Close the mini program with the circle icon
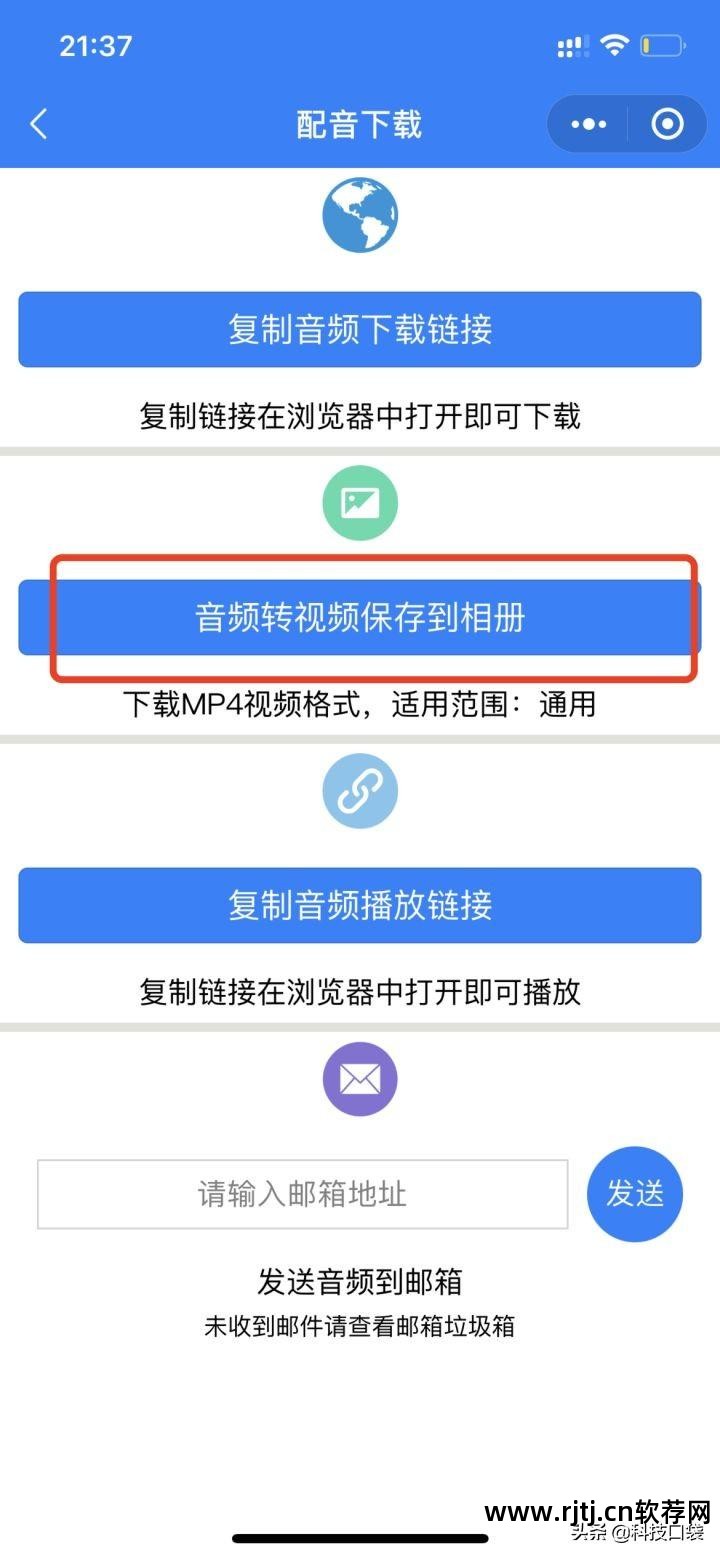720x1558 pixels. pos(667,125)
